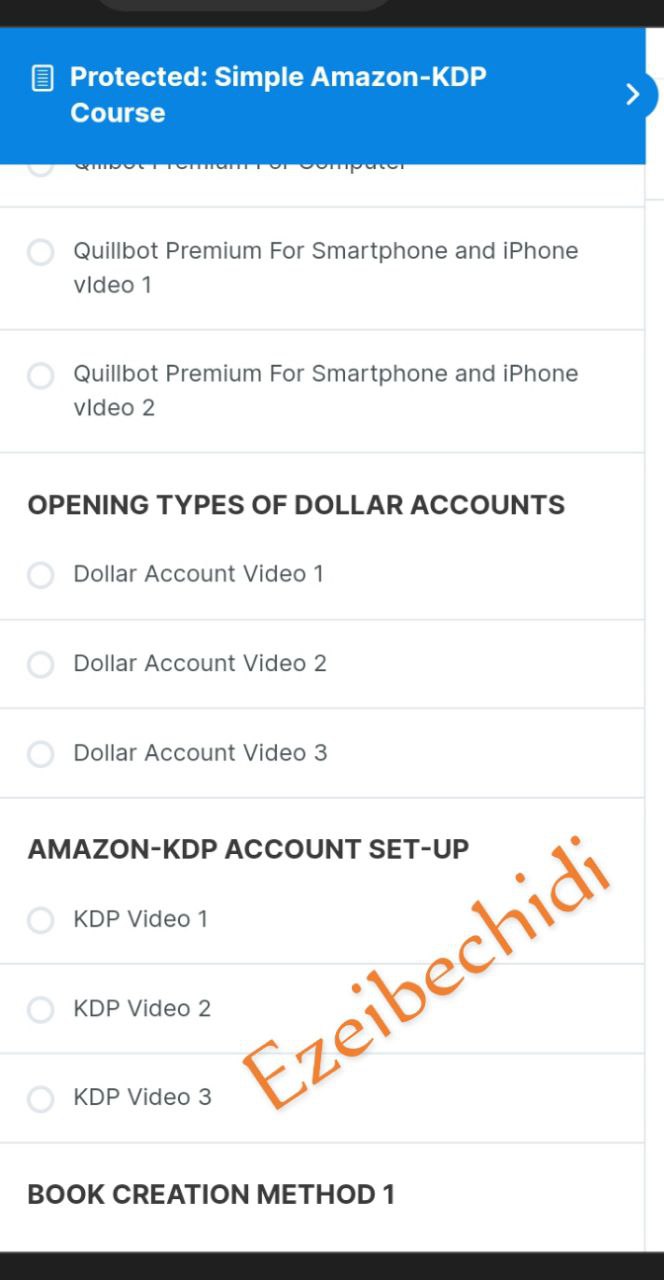Select the Dollar Account Video 2 lesson
The width and height of the screenshot is (664, 1280).
322,664
